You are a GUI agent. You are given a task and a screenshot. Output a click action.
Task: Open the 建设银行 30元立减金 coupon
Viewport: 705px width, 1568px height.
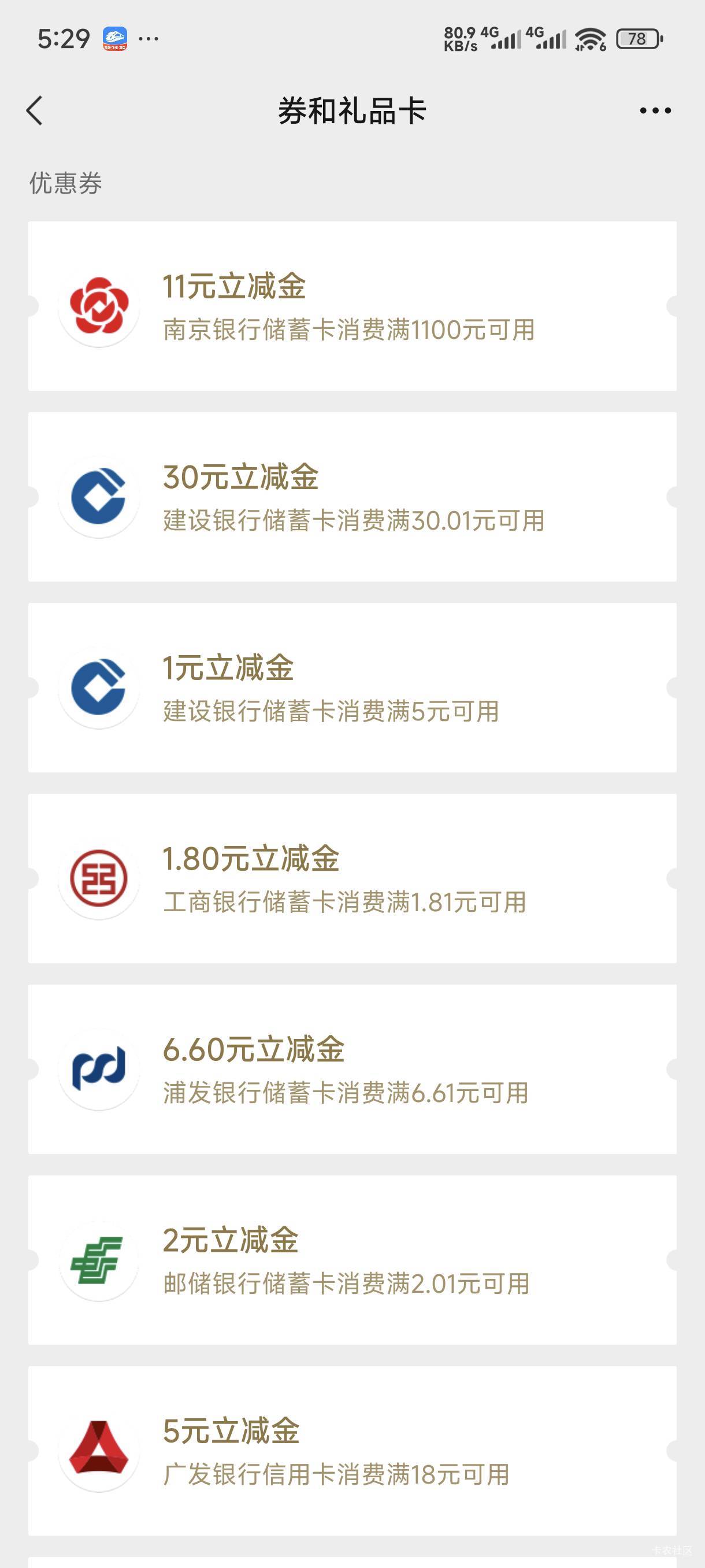click(x=352, y=497)
